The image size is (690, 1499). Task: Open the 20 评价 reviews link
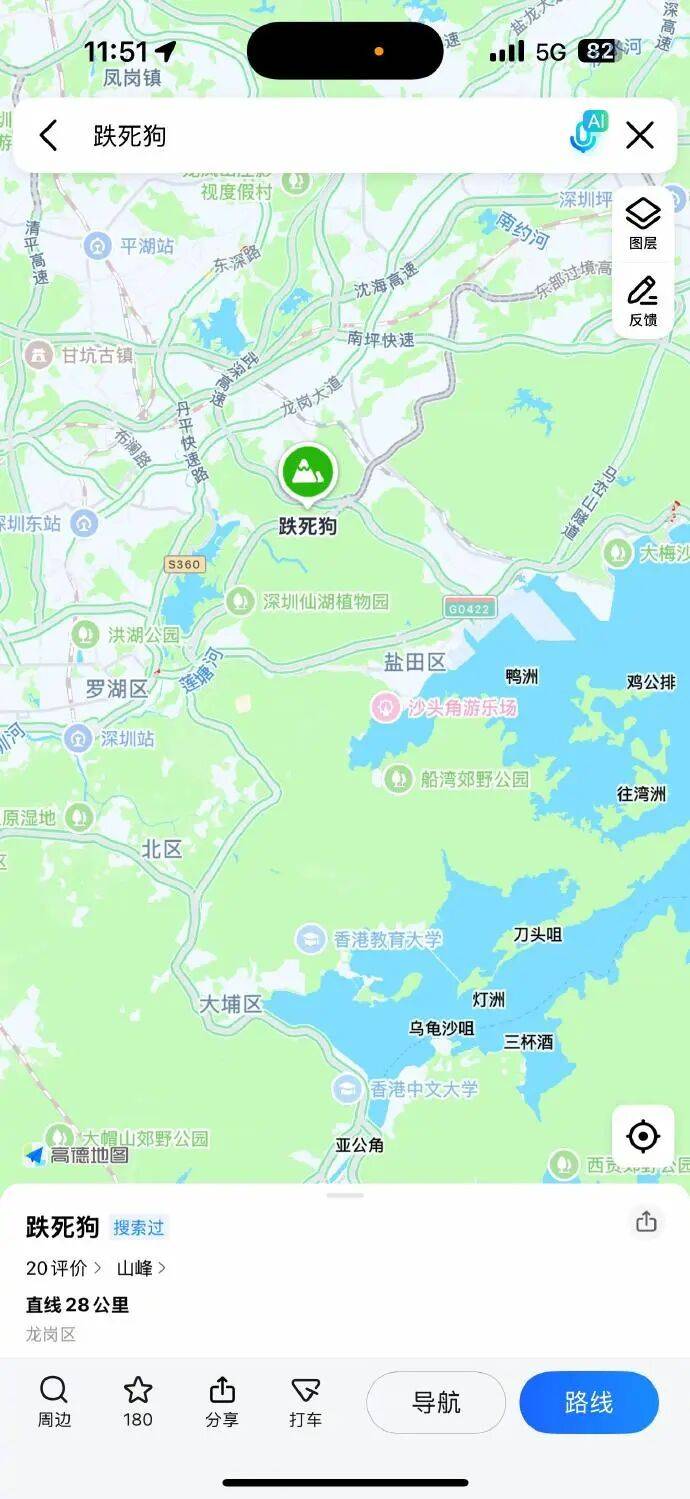click(x=63, y=1268)
